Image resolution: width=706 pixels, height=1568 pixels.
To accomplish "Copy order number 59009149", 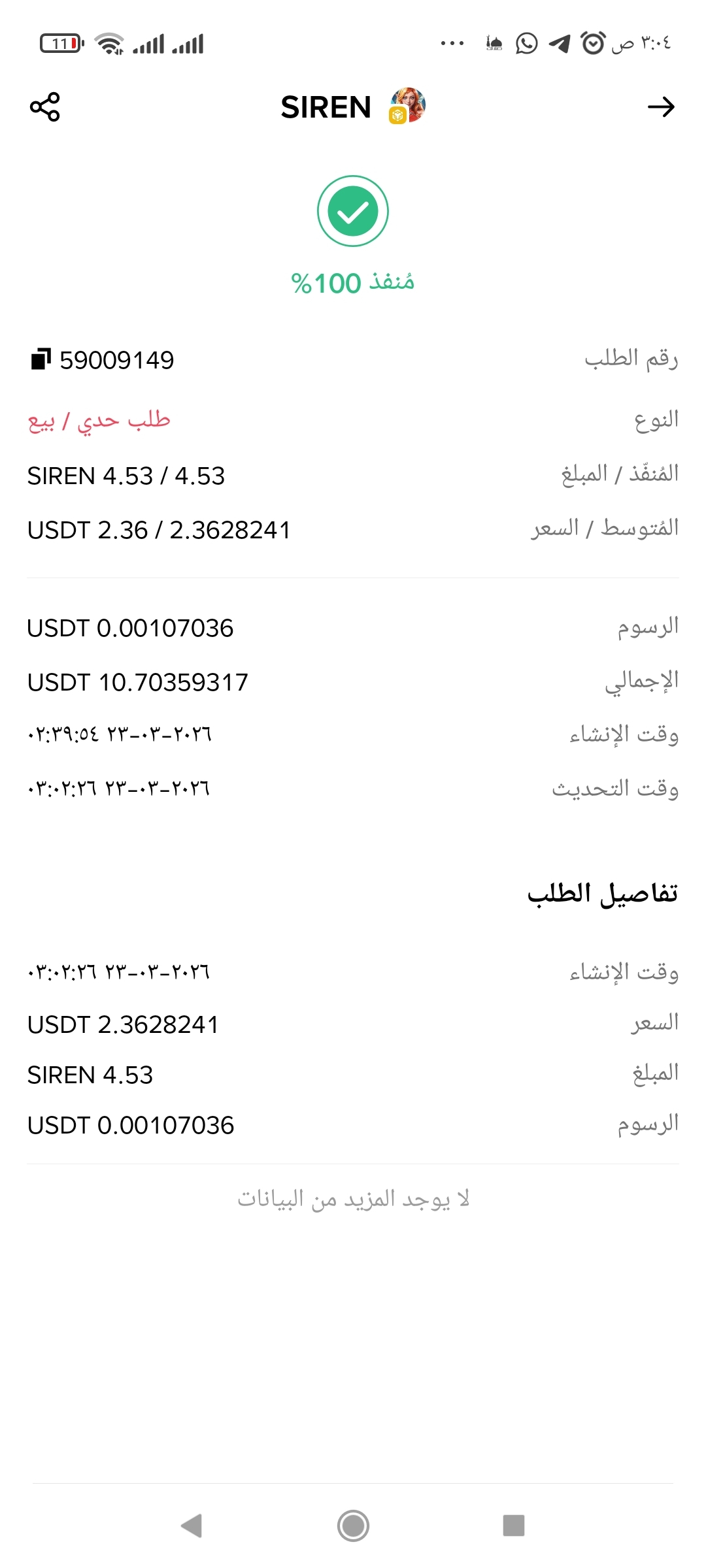I will pyautogui.click(x=41, y=359).
